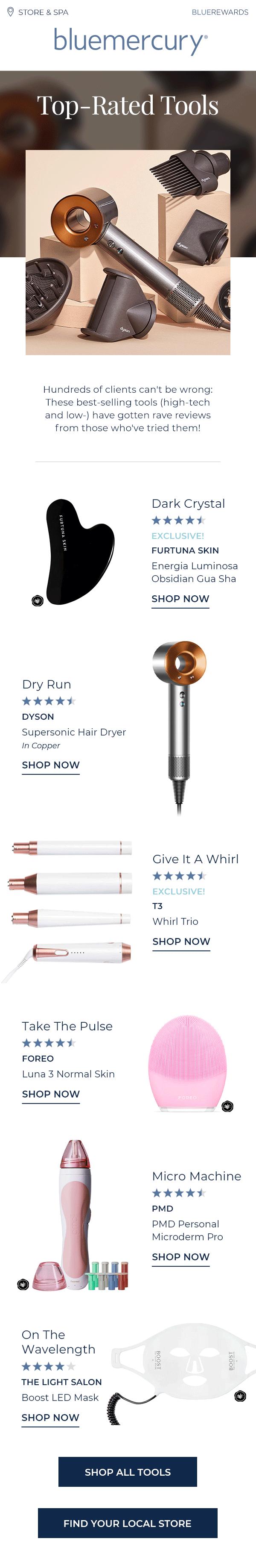Open the Store & Spa locator link
The image size is (256, 1568).
click(38, 12)
